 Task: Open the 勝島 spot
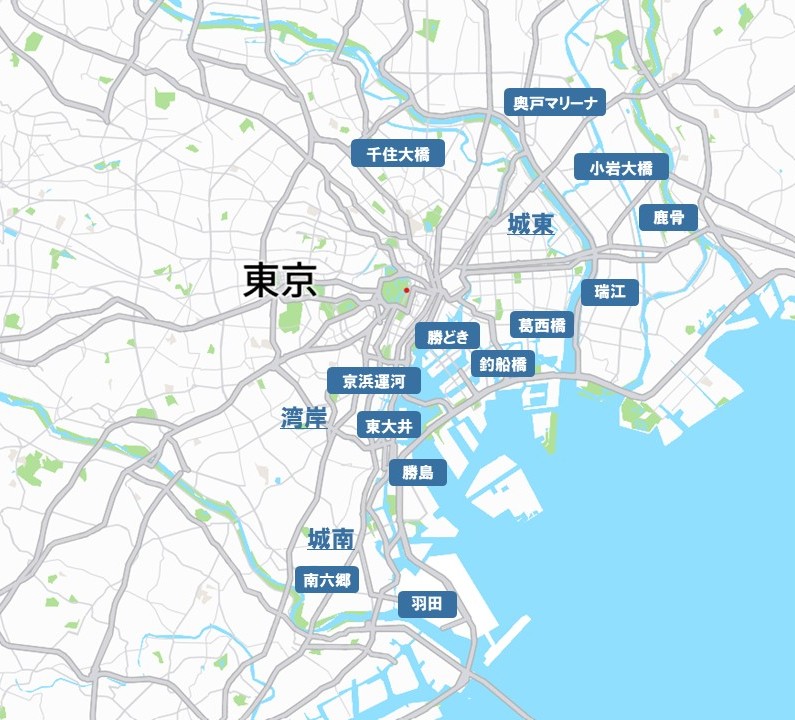click(418, 473)
